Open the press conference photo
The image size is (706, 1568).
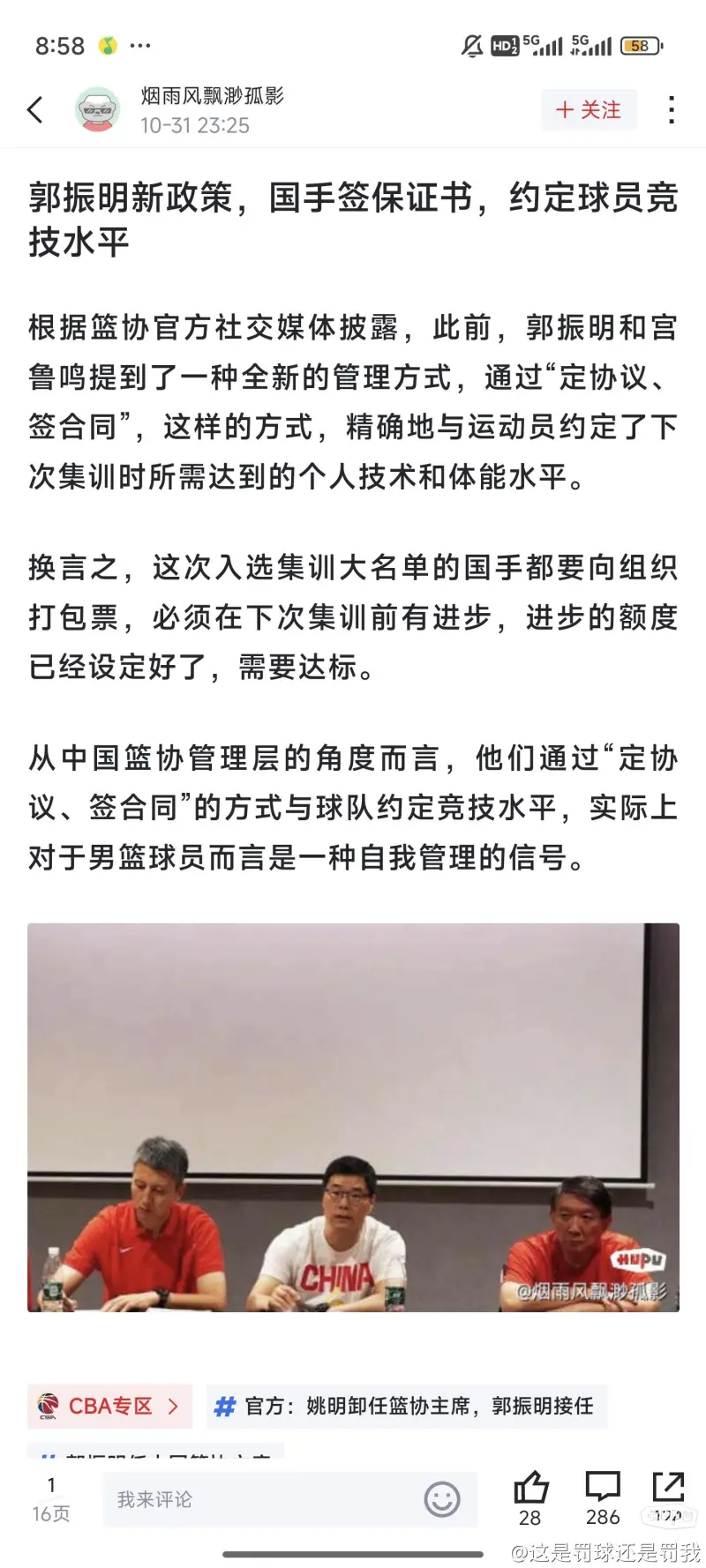coord(353,1116)
